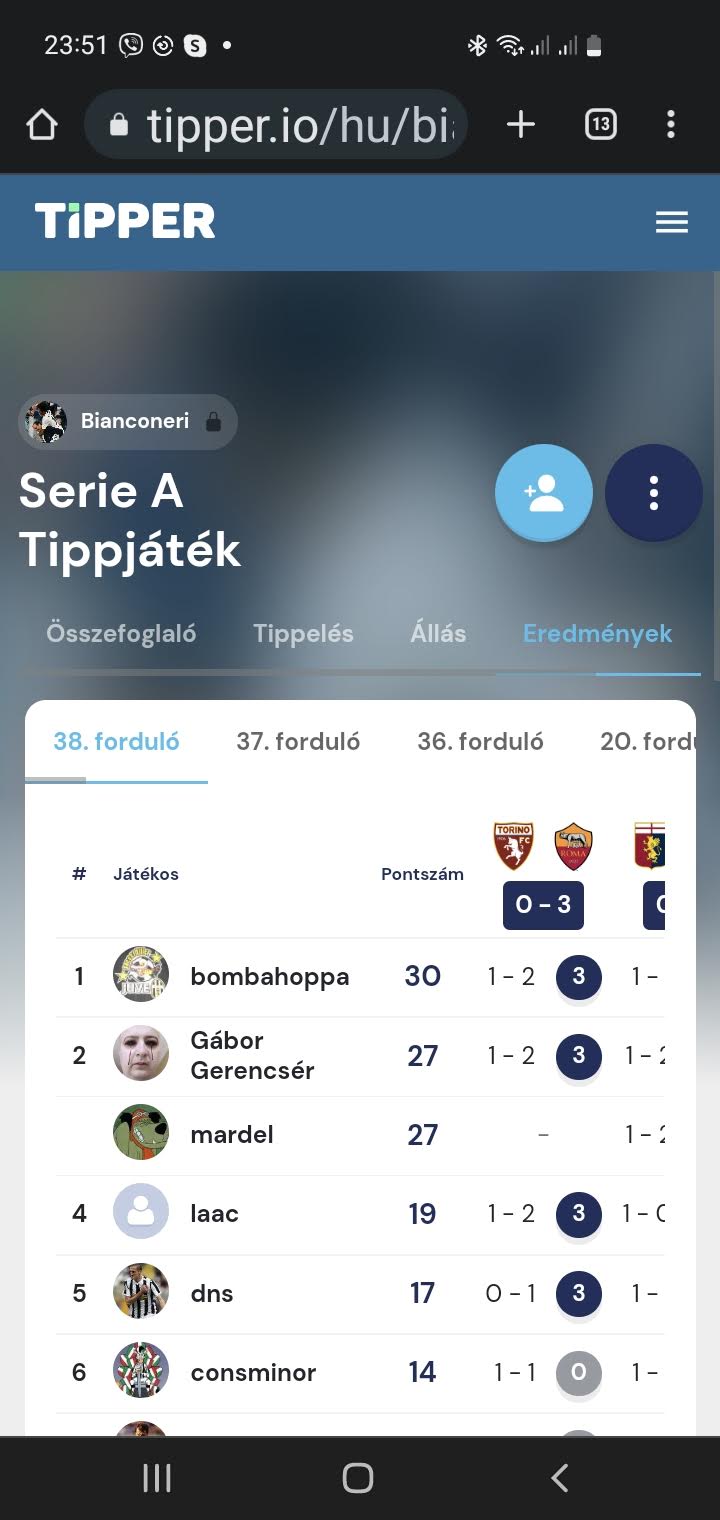Select the 38. forduló round tab
Image resolution: width=720 pixels, height=1520 pixels.
pos(116,742)
